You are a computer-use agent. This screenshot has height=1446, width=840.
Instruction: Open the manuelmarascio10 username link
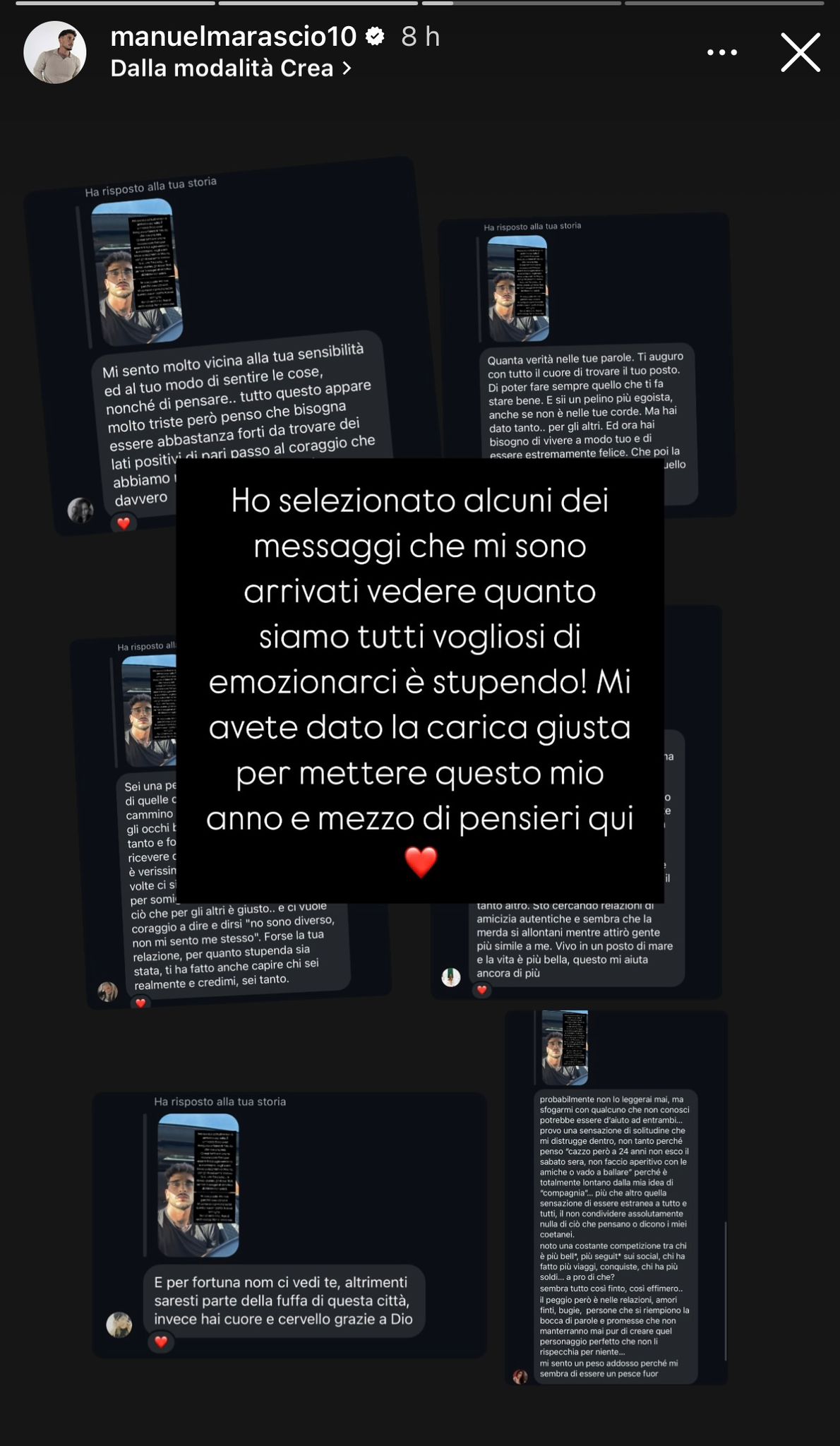click(234, 37)
